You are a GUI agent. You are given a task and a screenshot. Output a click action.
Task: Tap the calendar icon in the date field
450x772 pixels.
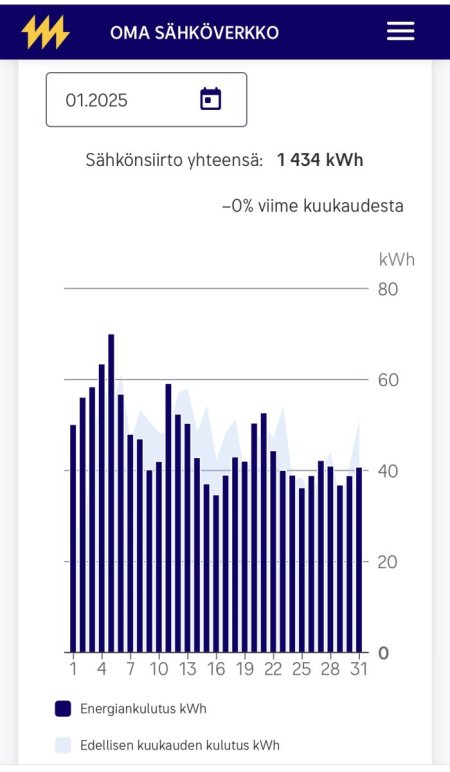(211, 99)
